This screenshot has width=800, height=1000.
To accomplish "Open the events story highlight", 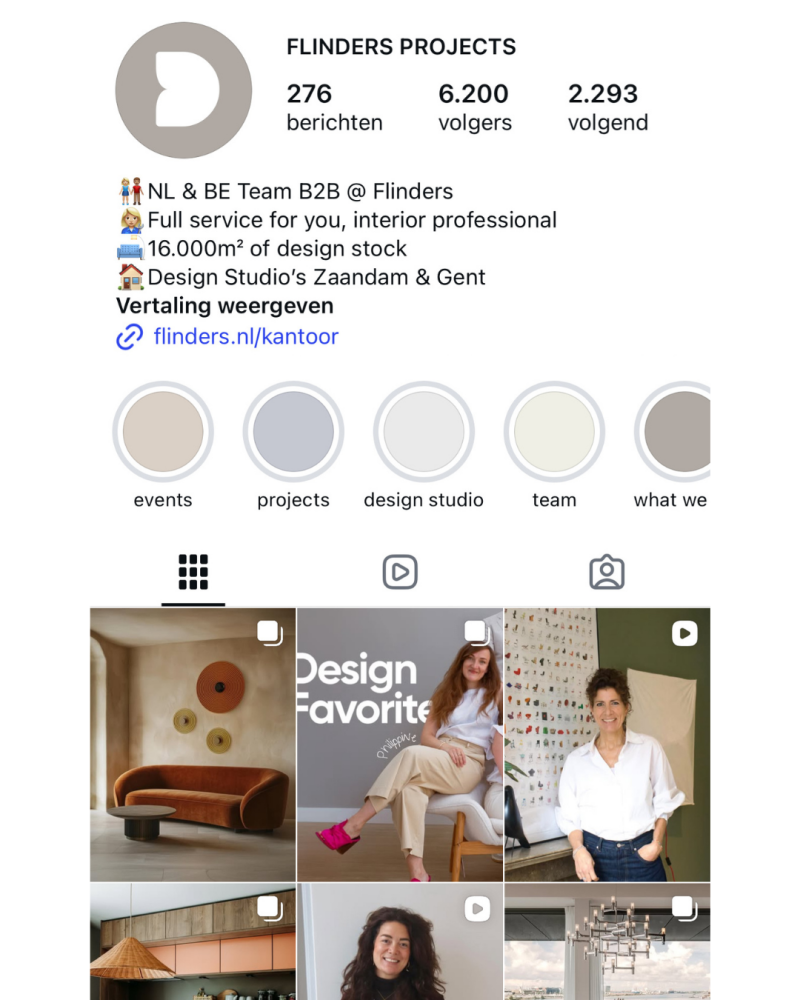I will click(163, 432).
